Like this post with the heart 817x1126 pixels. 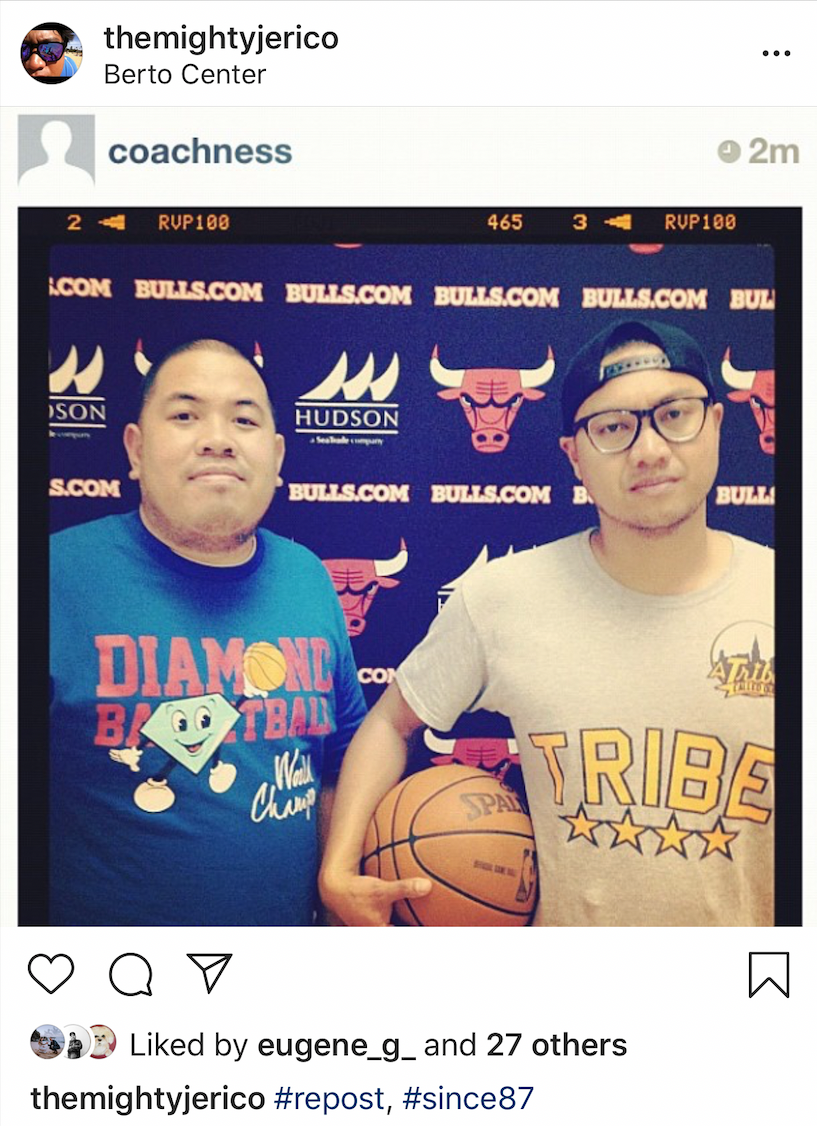point(51,973)
